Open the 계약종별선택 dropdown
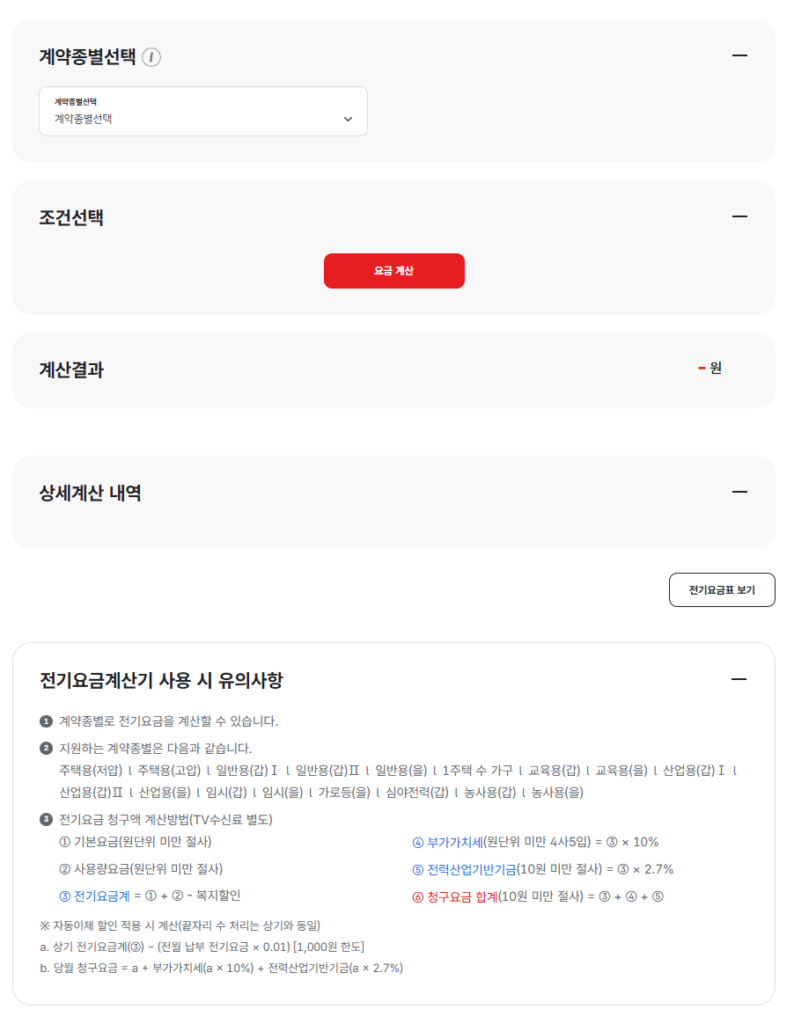Screen dimensions: 794x1024 pos(203,111)
